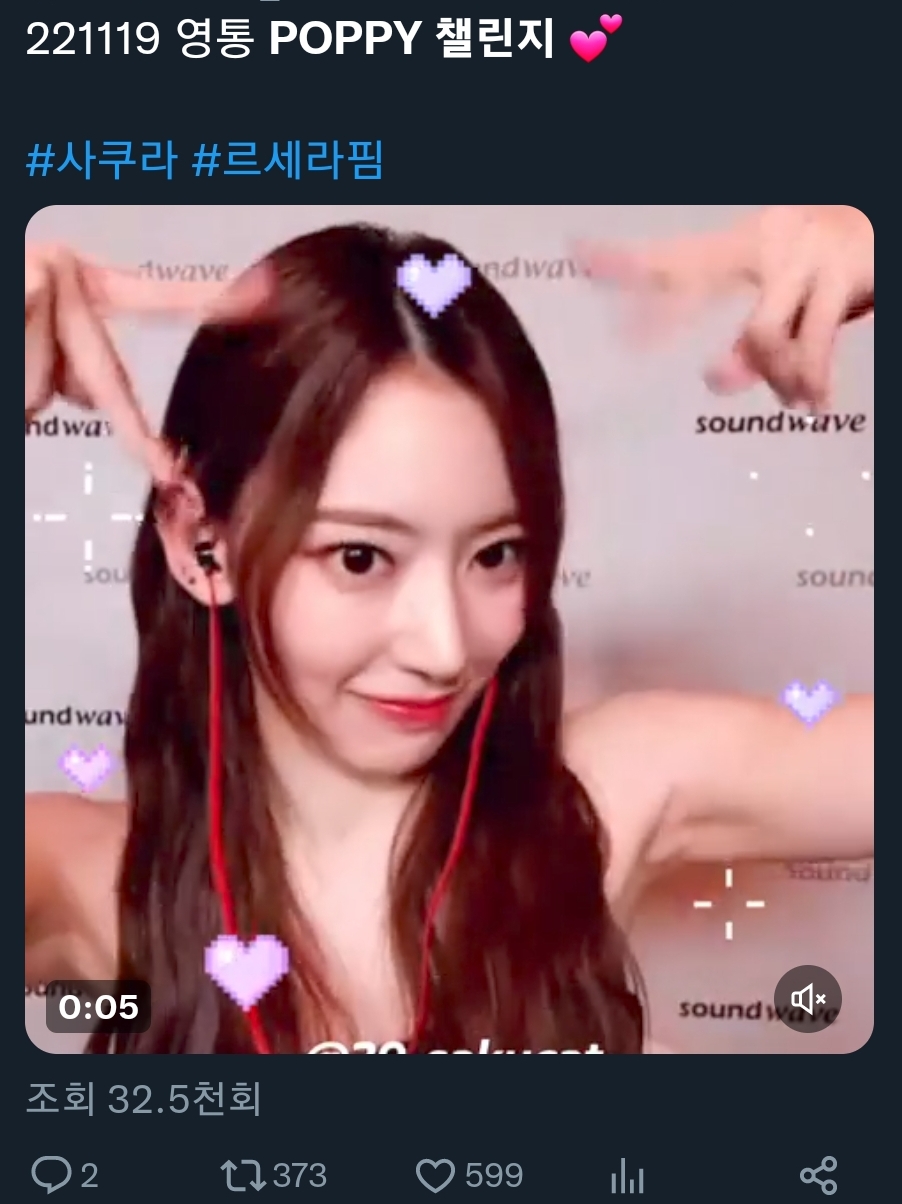Share this tweet
Screen dimensions: 902x1204
(819, 1175)
